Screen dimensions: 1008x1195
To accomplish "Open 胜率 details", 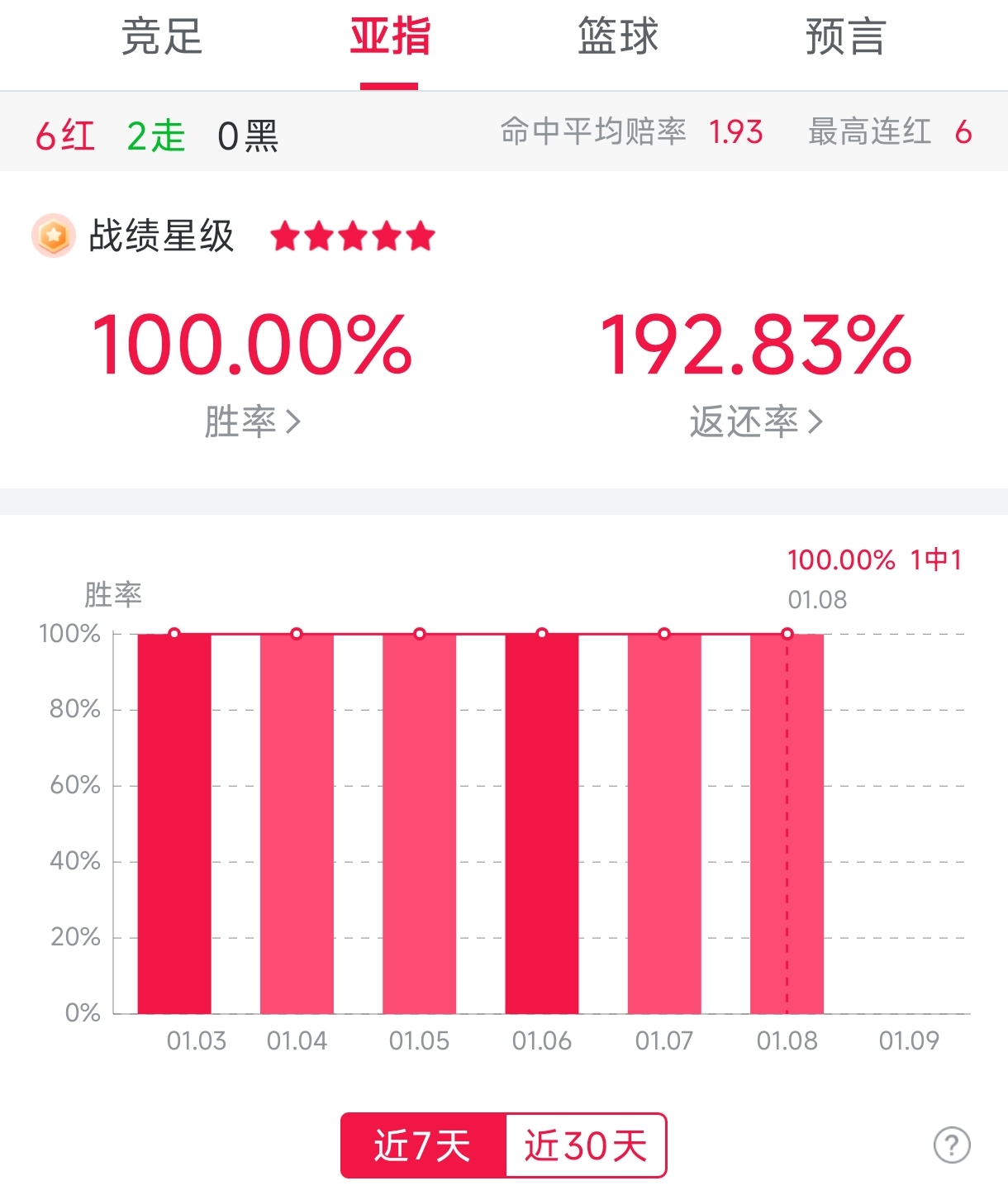I will tap(252, 421).
